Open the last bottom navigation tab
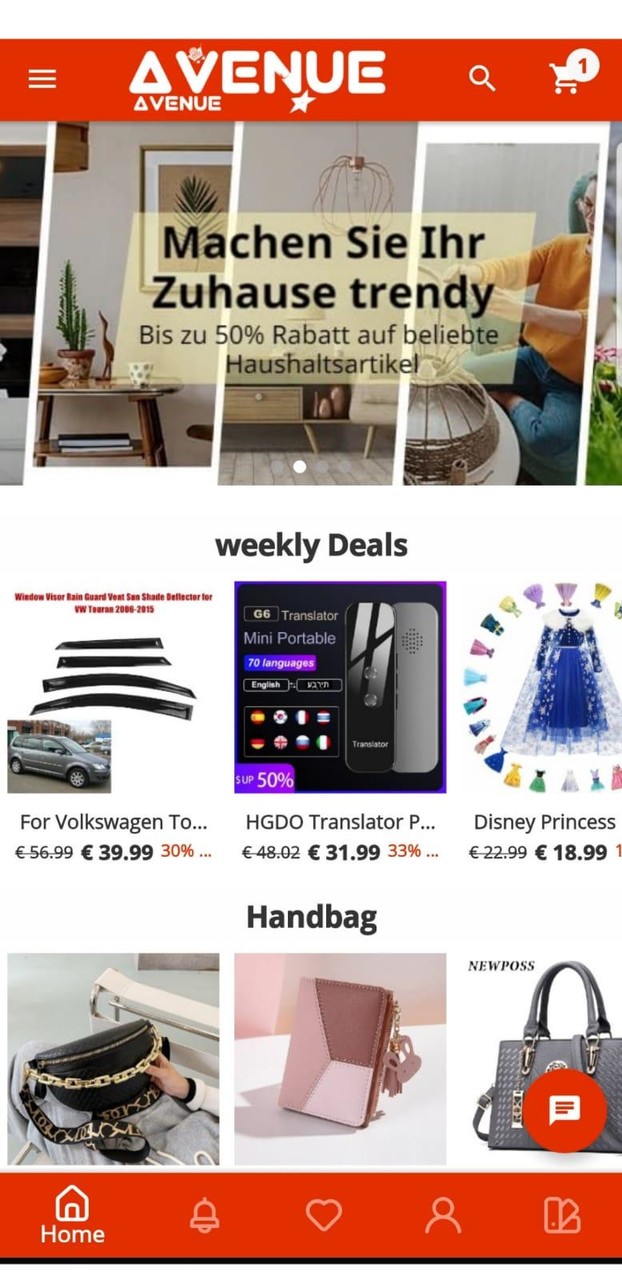The height and width of the screenshot is (1280, 622). pyautogui.click(x=561, y=1216)
